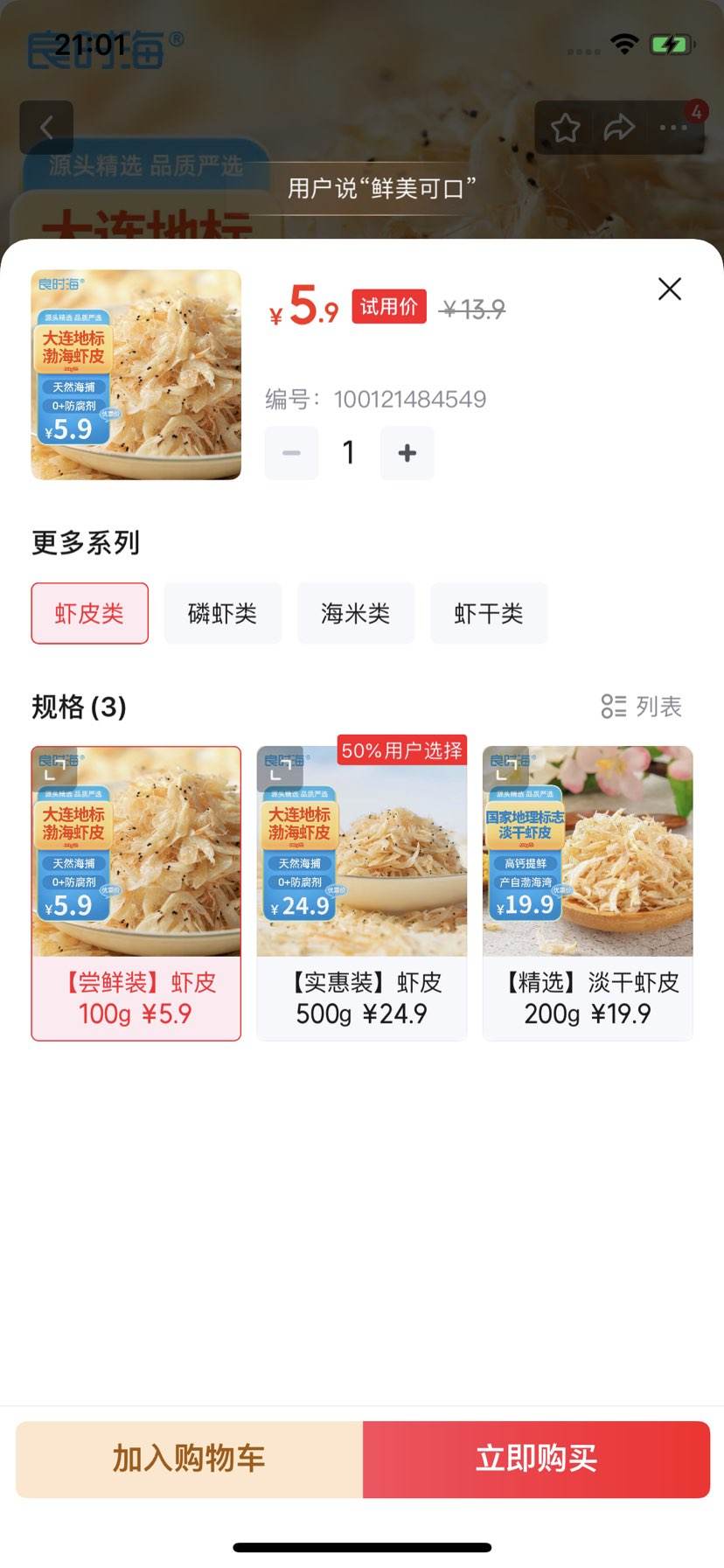Decrease quantity with the minus stepper
The width and height of the screenshot is (724, 1568).
pos(291,453)
